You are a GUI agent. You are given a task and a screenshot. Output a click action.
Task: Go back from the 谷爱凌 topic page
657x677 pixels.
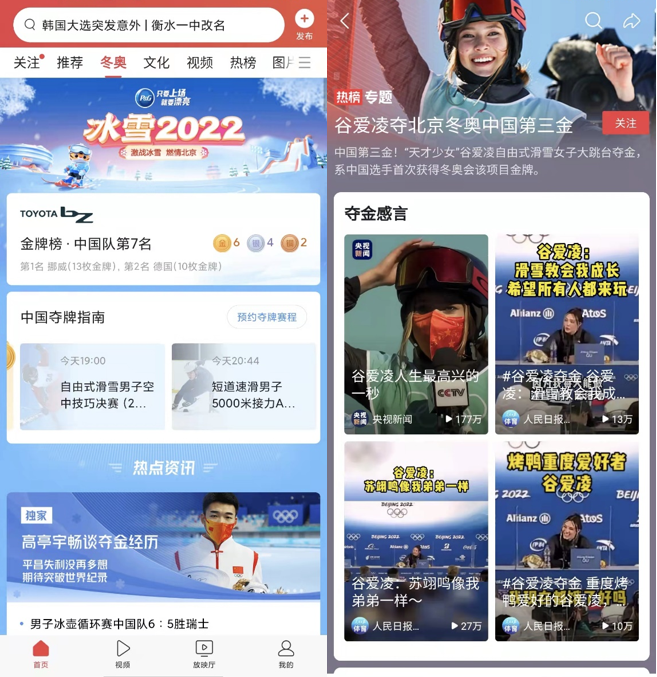[345, 21]
